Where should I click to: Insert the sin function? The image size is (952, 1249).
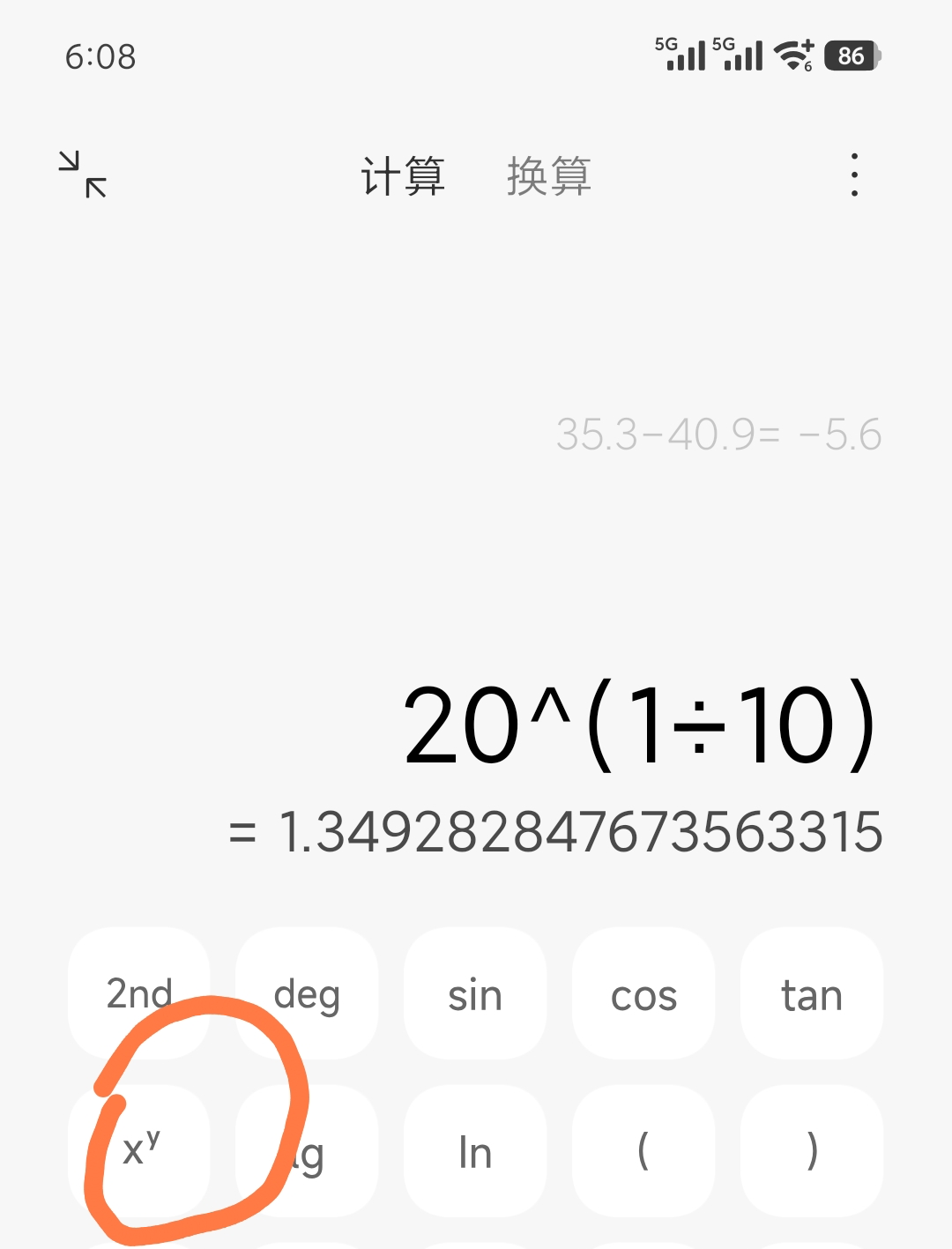coord(475,994)
